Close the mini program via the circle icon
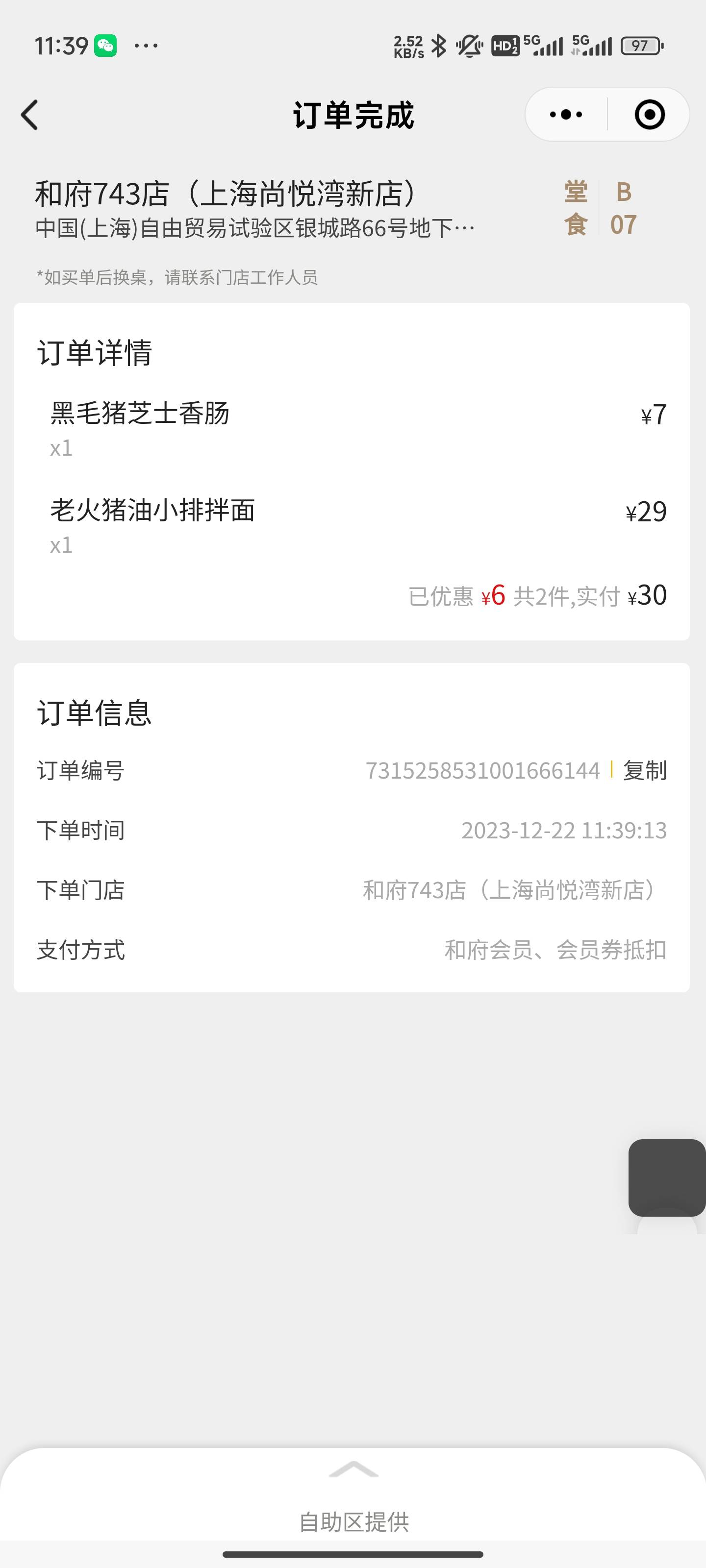 tap(649, 115)
